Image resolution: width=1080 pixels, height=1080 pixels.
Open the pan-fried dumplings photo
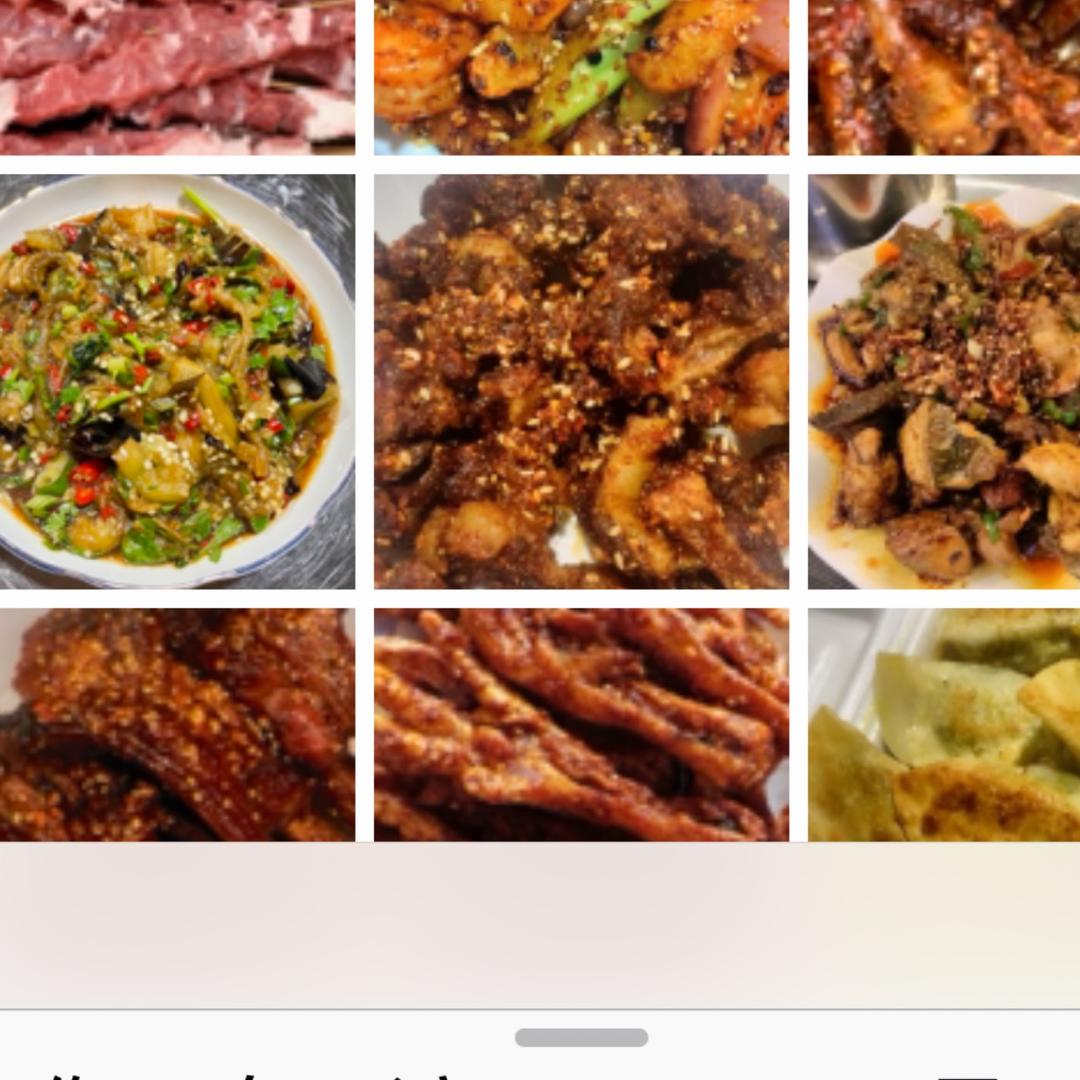[x=944, y=724]
